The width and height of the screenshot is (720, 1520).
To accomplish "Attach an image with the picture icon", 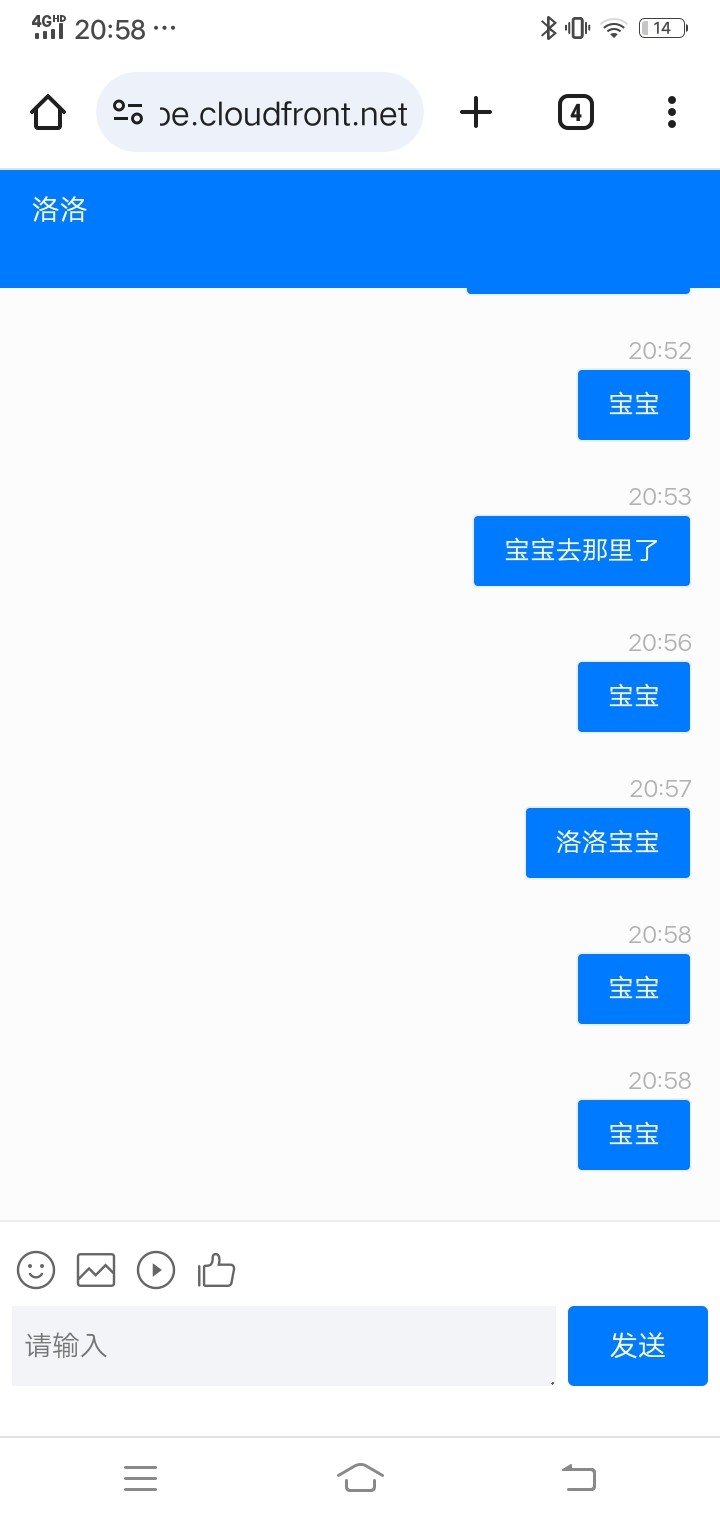I will click(x=96, y=1271).
